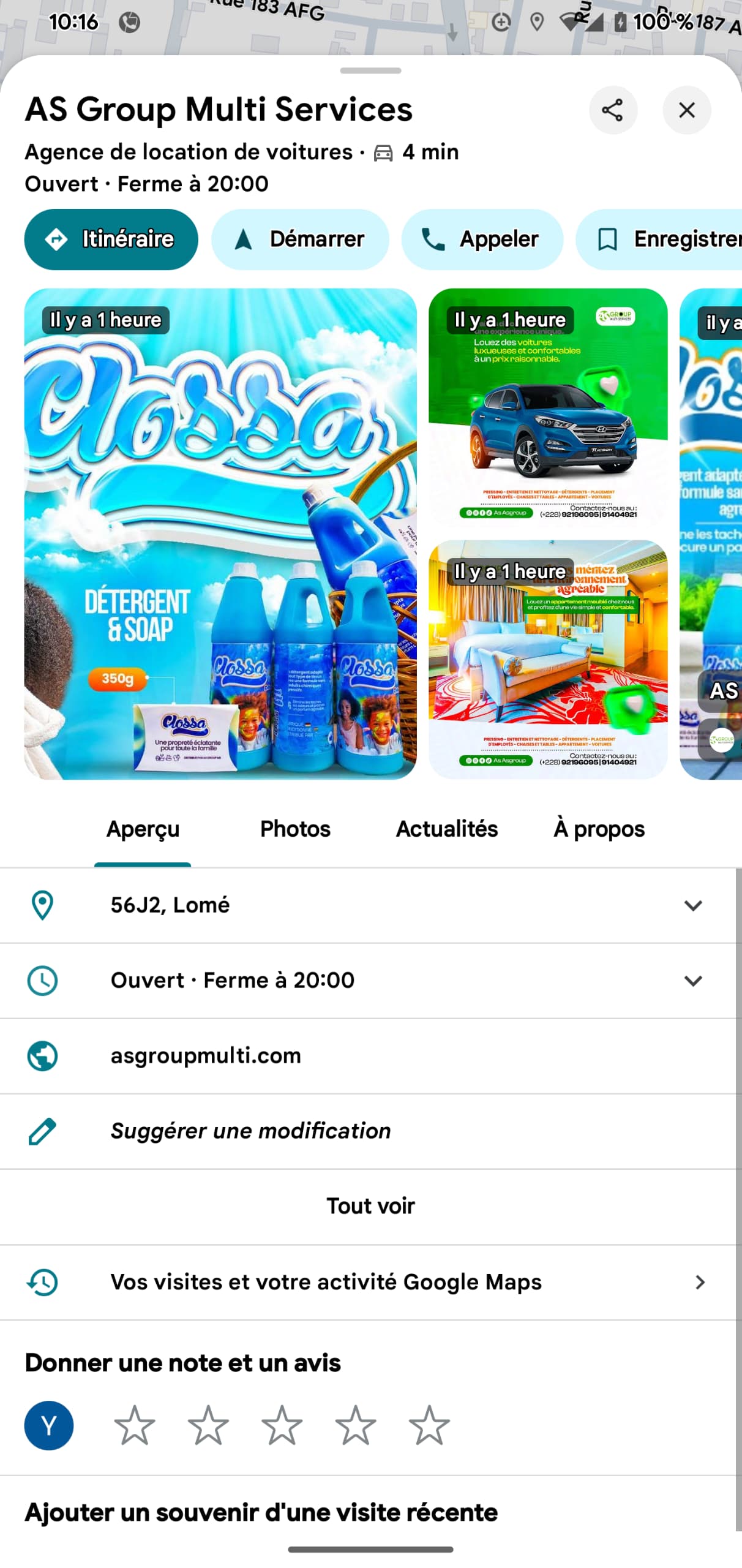Start navigation with Démarrer
Image resolution: width=742 pixels, height=1568 pixels.
(300, 239)
